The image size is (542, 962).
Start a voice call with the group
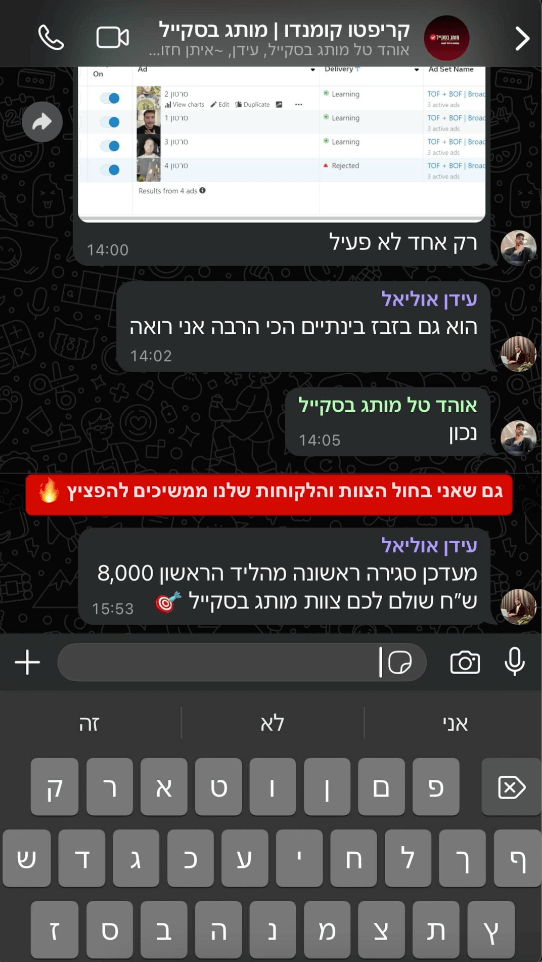[51, 37]
